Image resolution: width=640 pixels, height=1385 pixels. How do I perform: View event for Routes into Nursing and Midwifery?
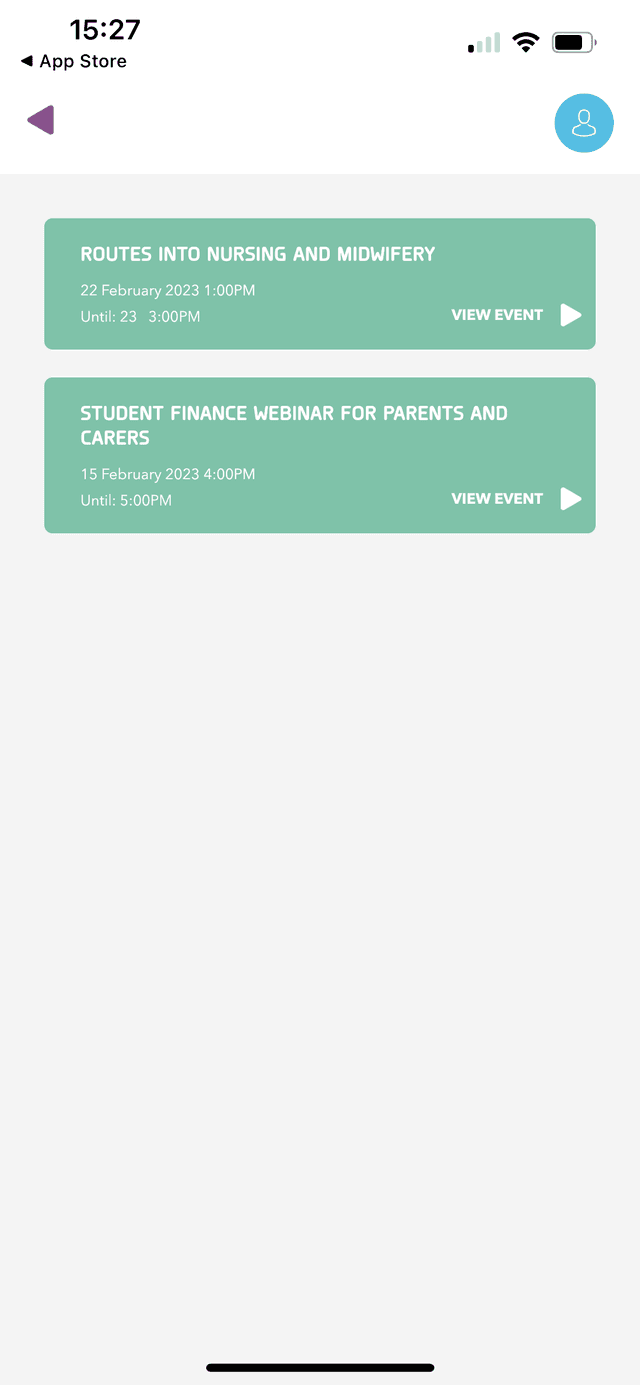click(515, 315)
